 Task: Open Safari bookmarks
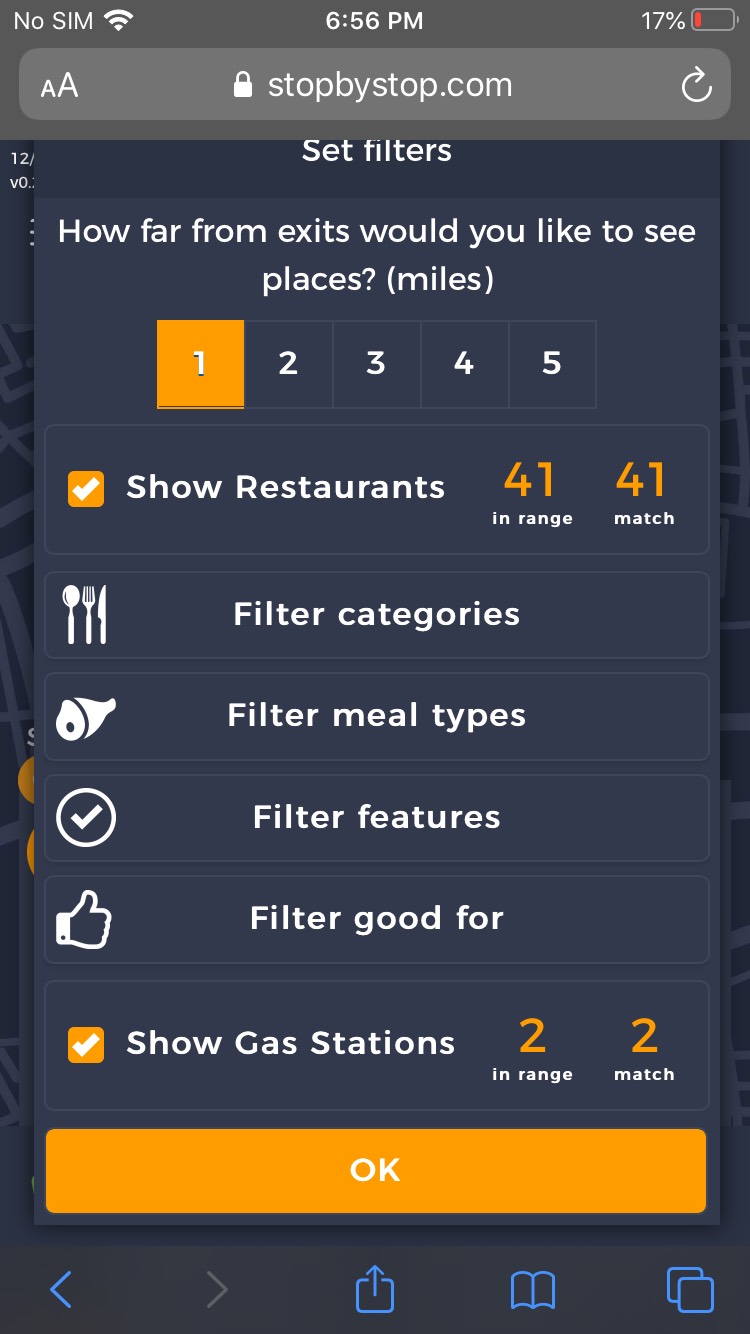pos(532,1290)
